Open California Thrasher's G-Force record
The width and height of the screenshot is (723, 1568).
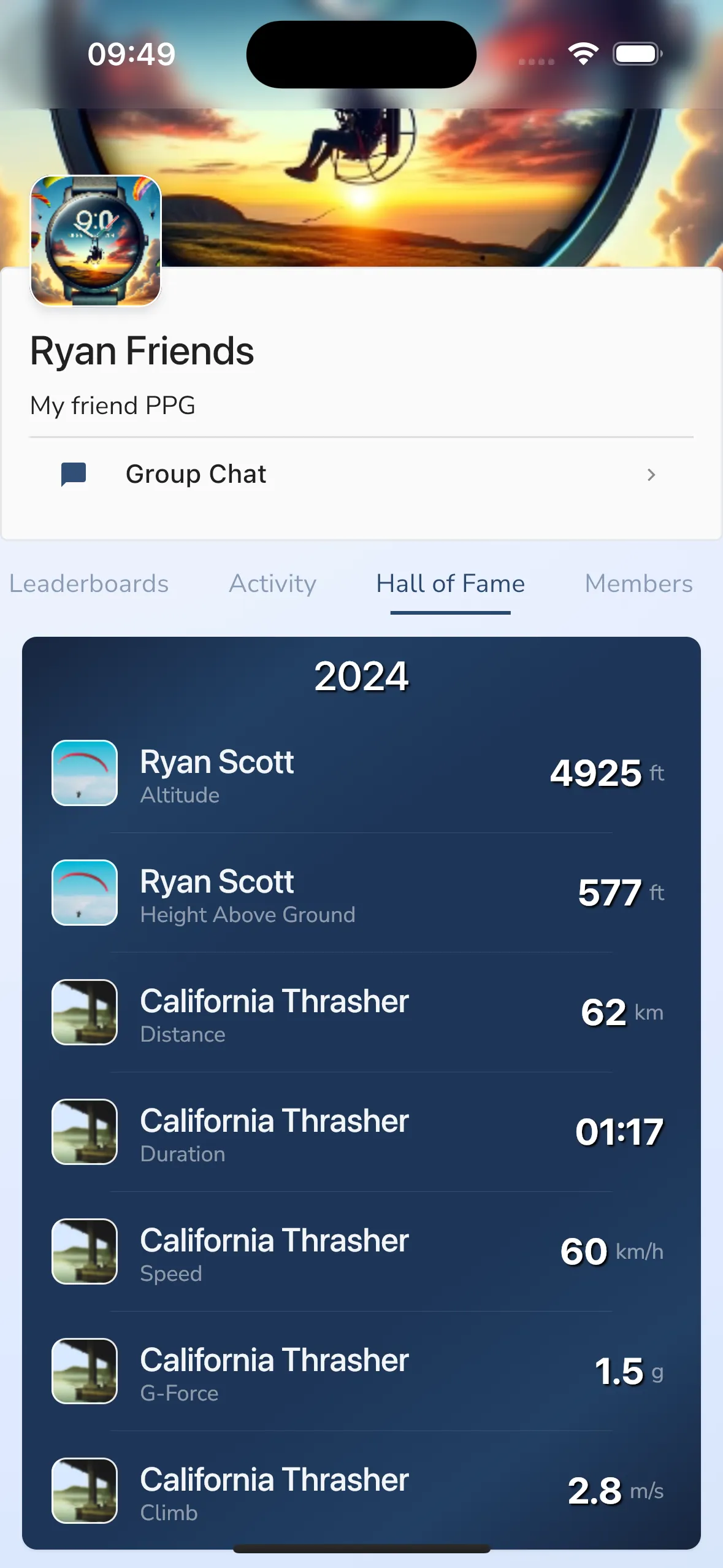click(x=361, y=1371)
